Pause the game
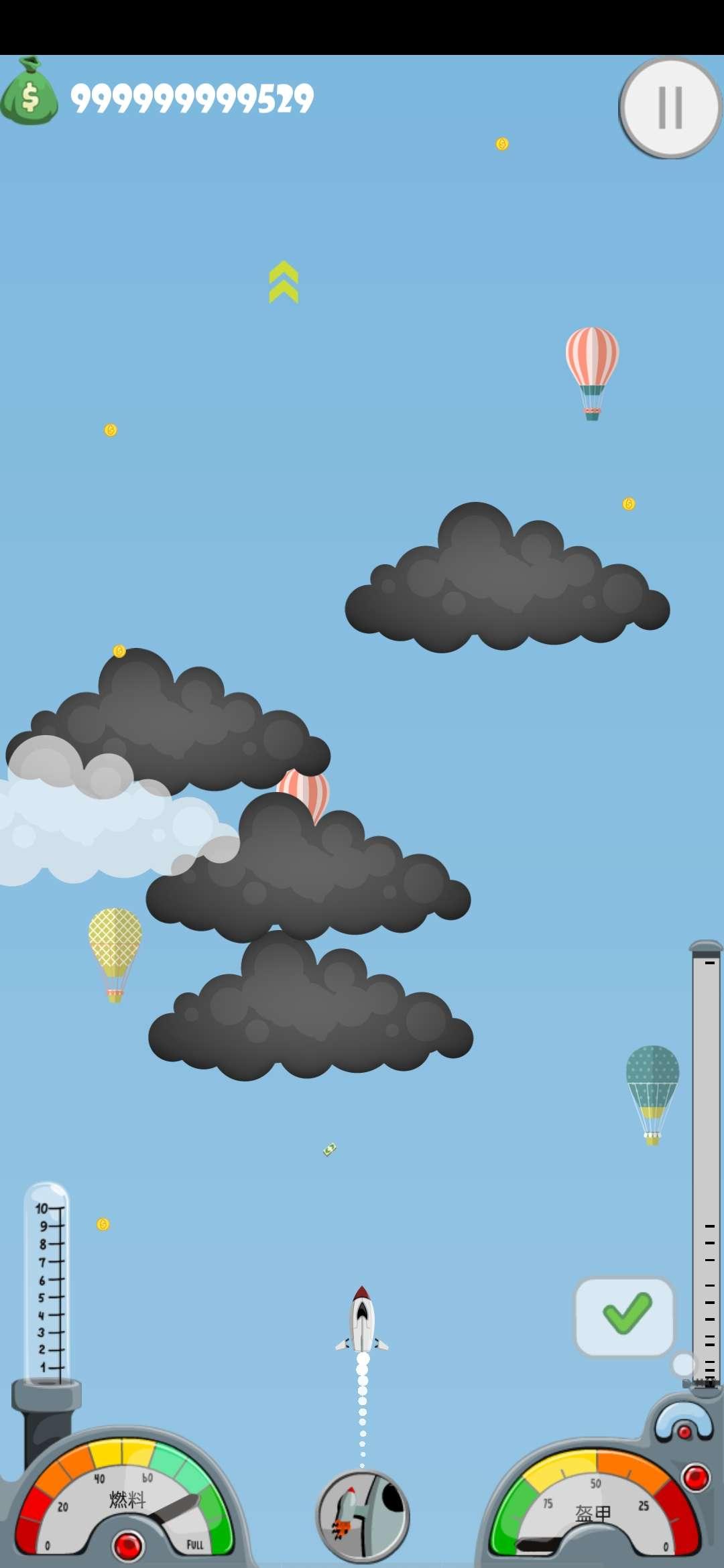724x1568 pixels. pyautogui.click(x=669, y=108)
